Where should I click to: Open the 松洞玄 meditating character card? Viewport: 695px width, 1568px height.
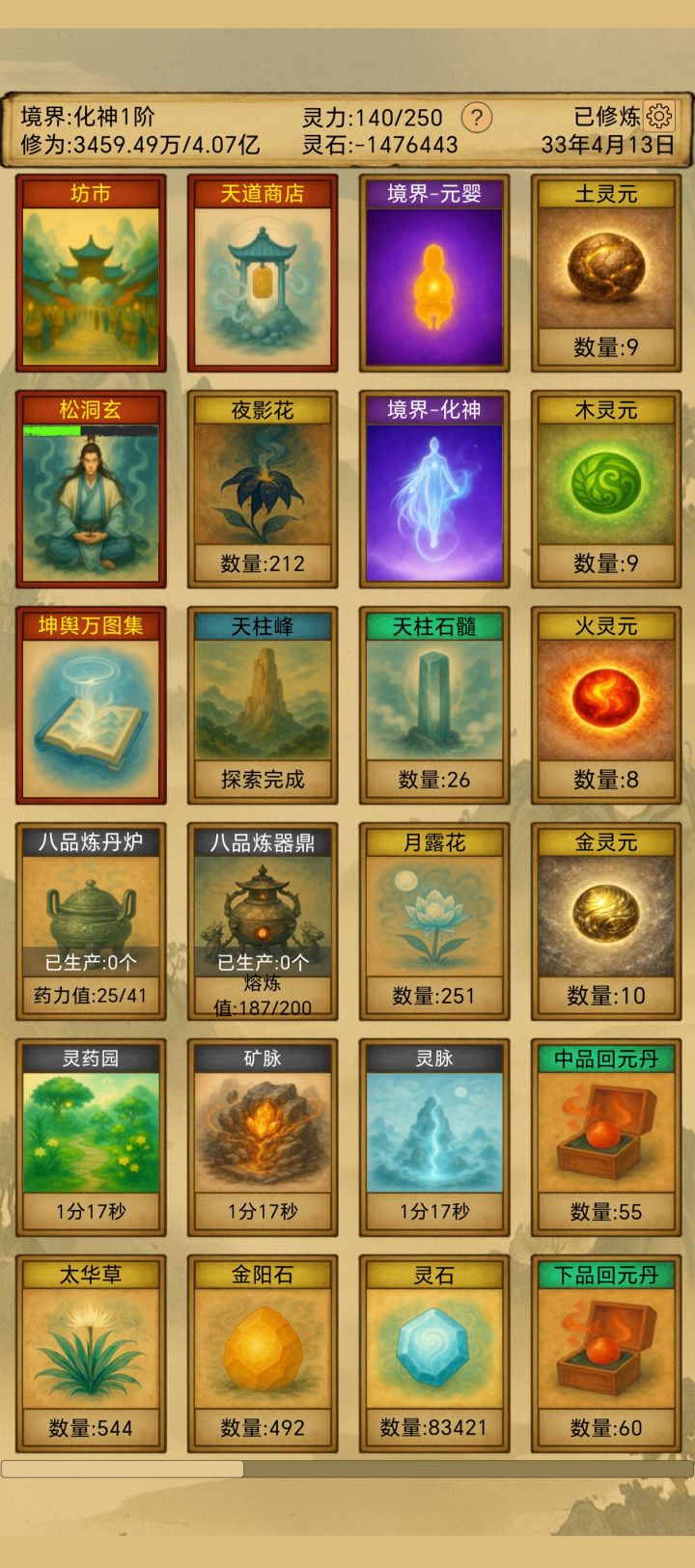click(x=90, y=492)
